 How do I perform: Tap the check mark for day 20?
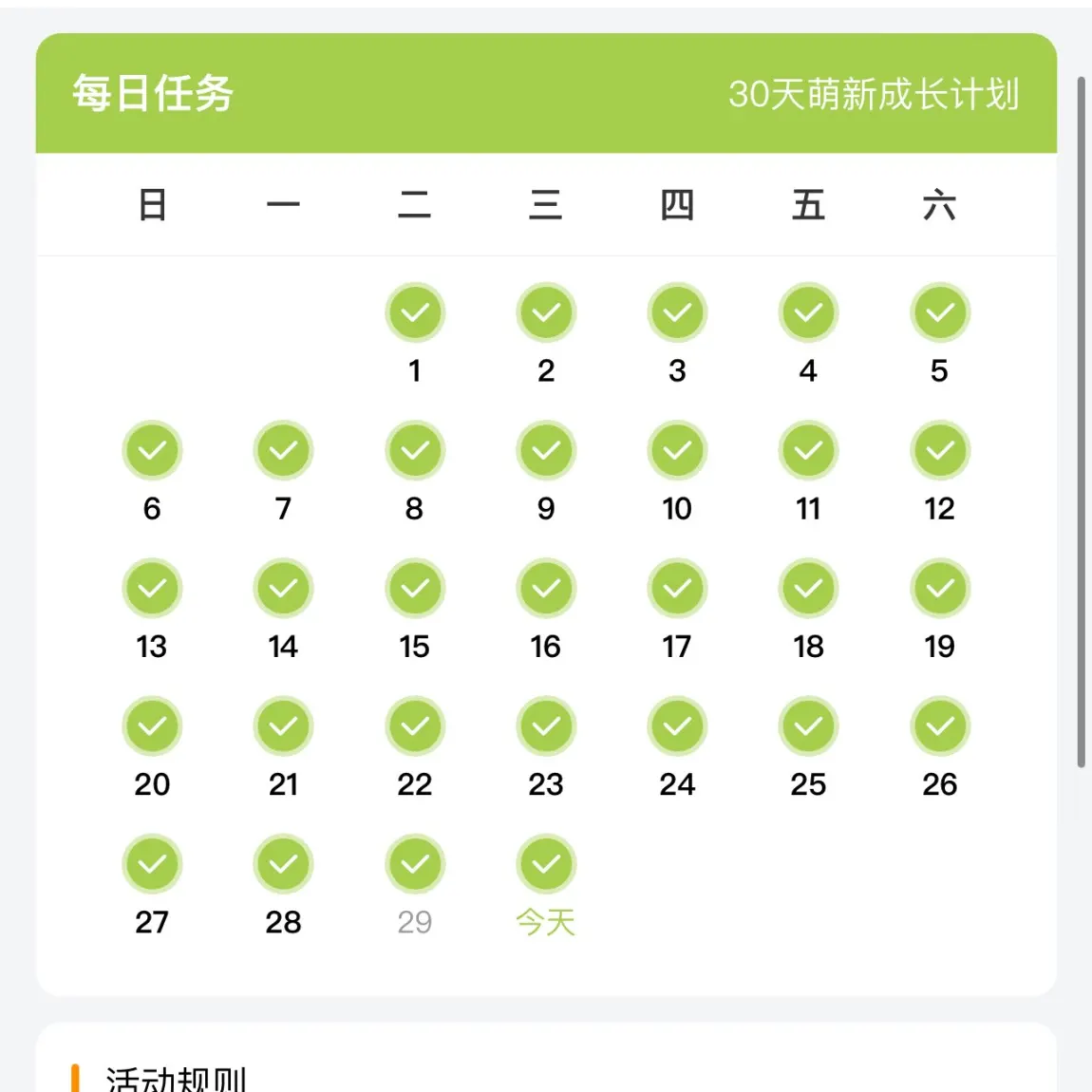pyautogui.click(x=153, y=726)
